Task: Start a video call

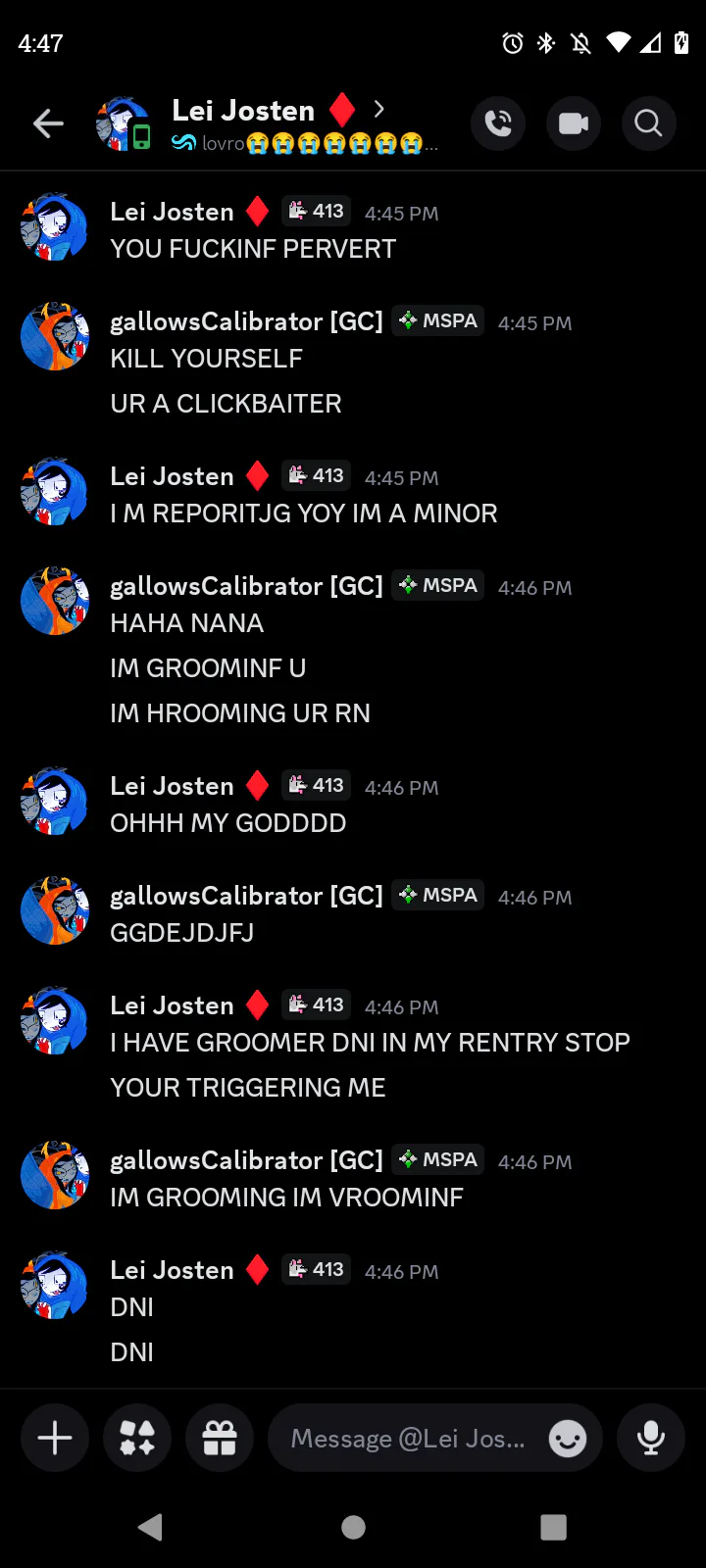Action: (574, 123)
